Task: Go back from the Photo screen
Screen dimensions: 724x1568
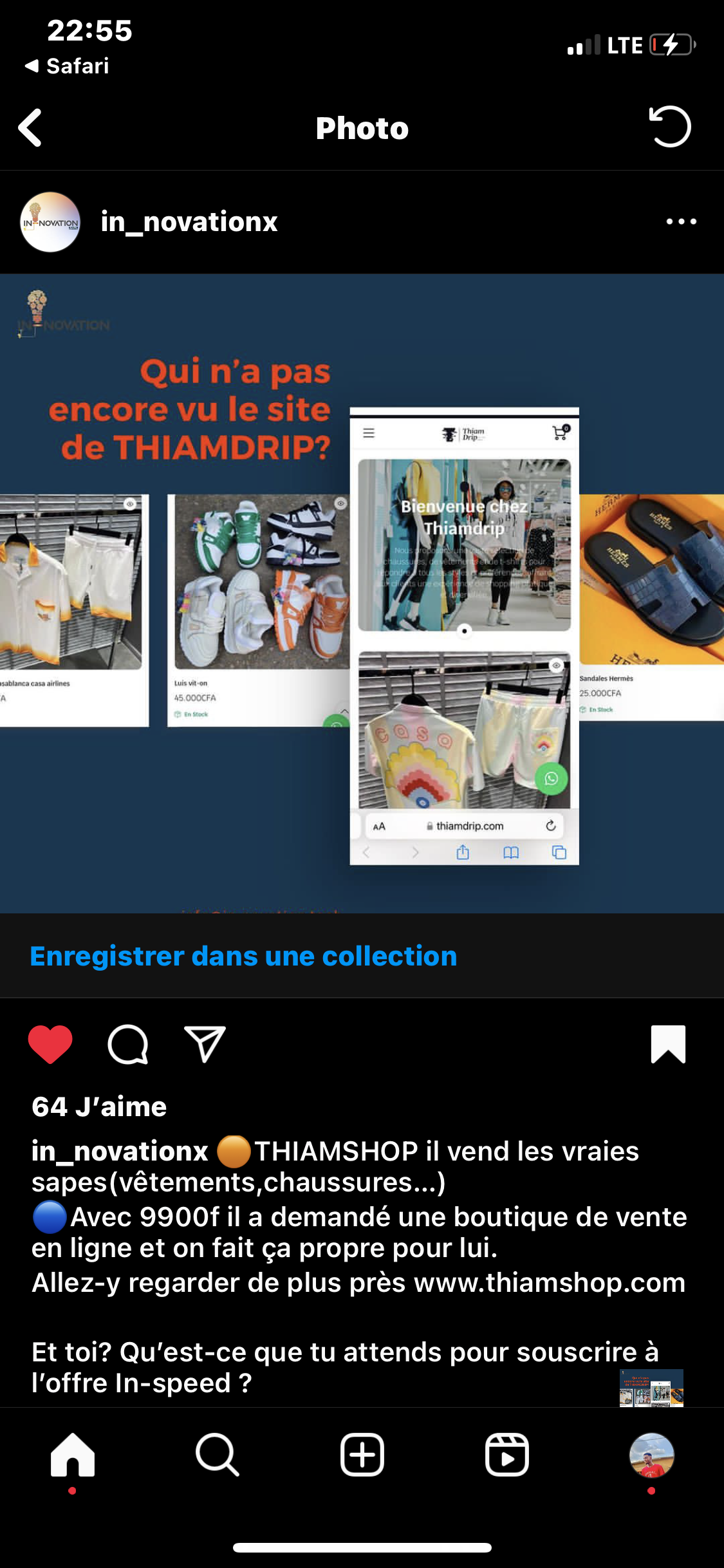Action: [x=30, y=127]
